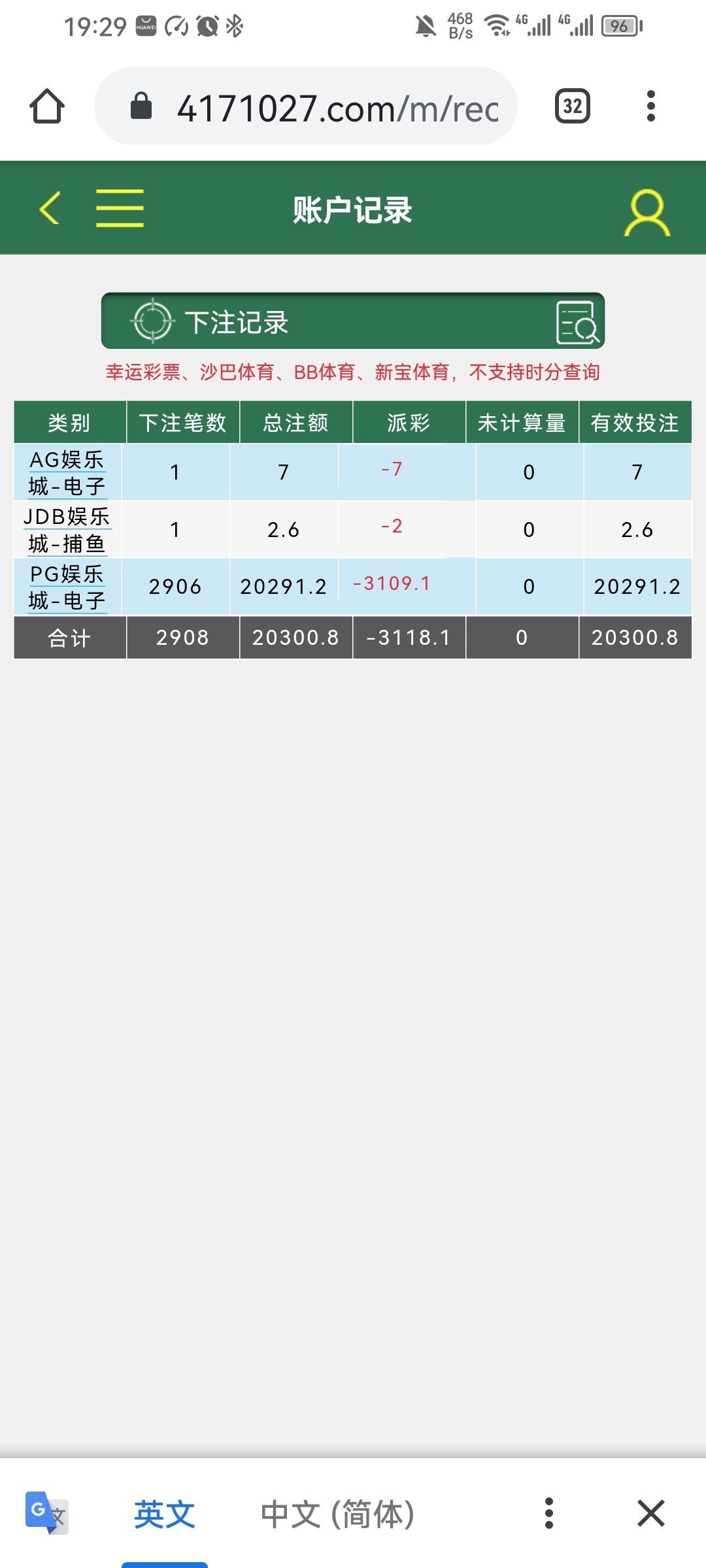Open the user profile icon
The width and height of the screenshot is (706, 1568).
point(647,213)
